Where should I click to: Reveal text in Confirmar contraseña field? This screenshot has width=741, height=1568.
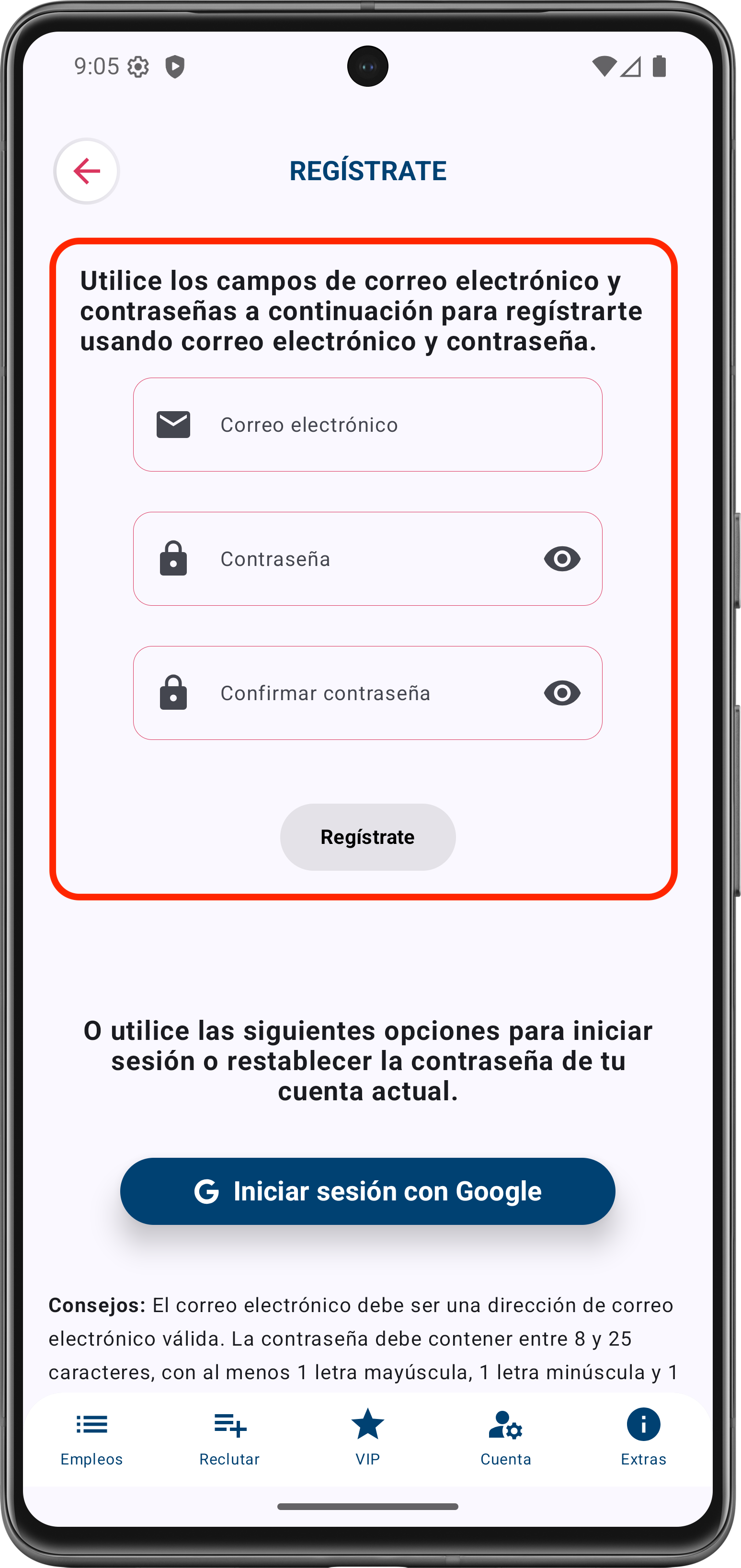[x=561, y=692]
